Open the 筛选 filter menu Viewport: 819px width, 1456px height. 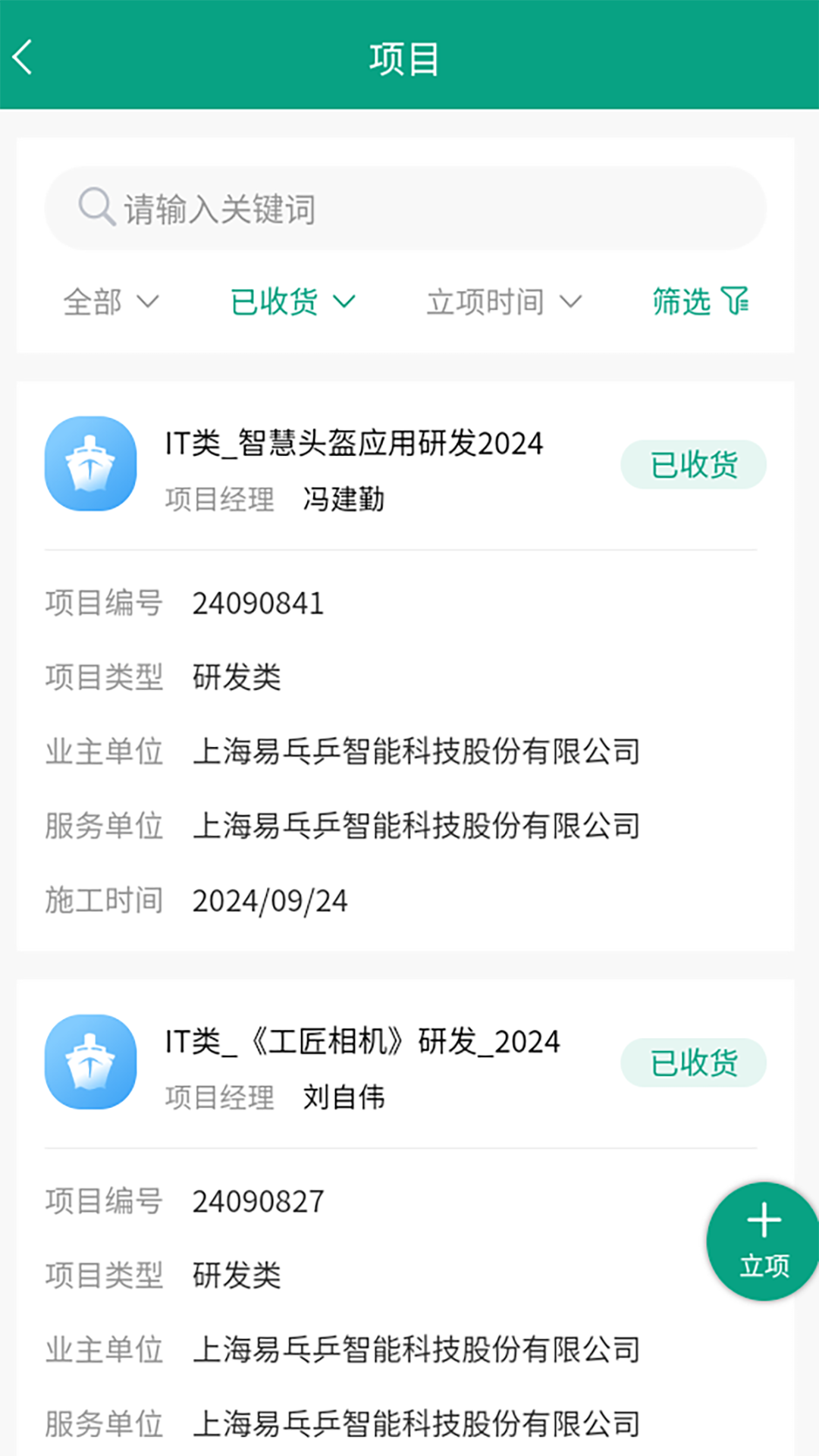pos(682,301)
